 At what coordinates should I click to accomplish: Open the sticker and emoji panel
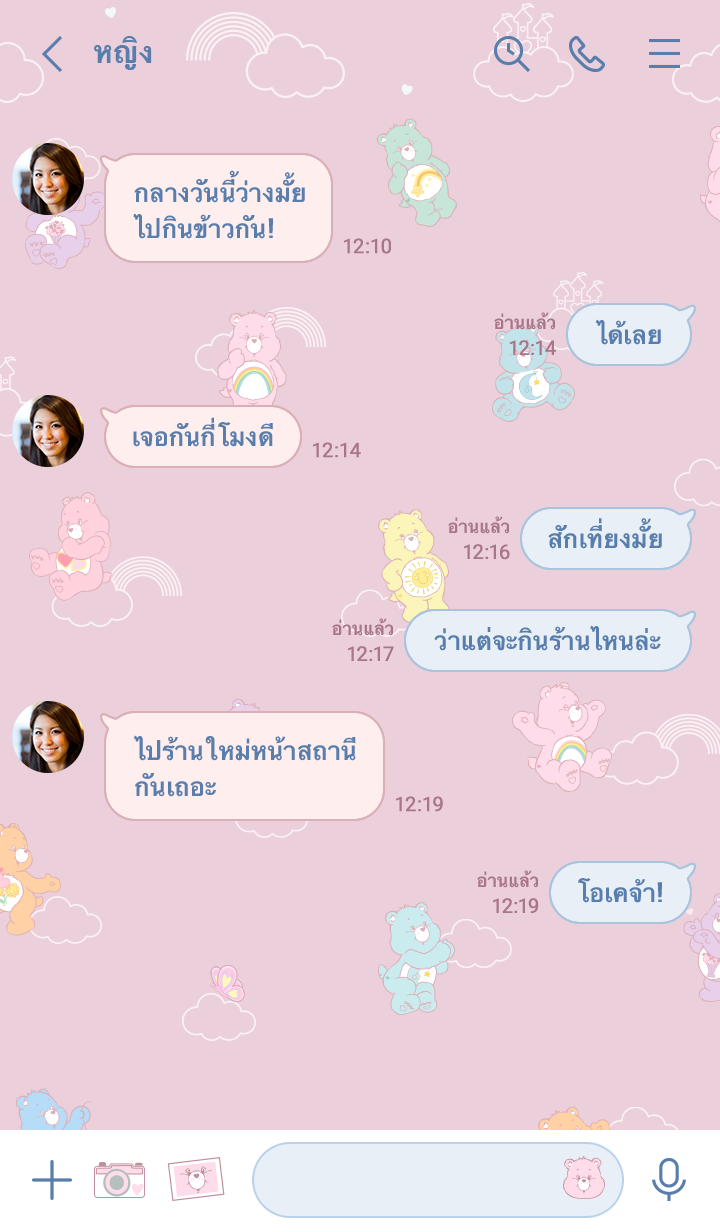[x=583, y=1179]
